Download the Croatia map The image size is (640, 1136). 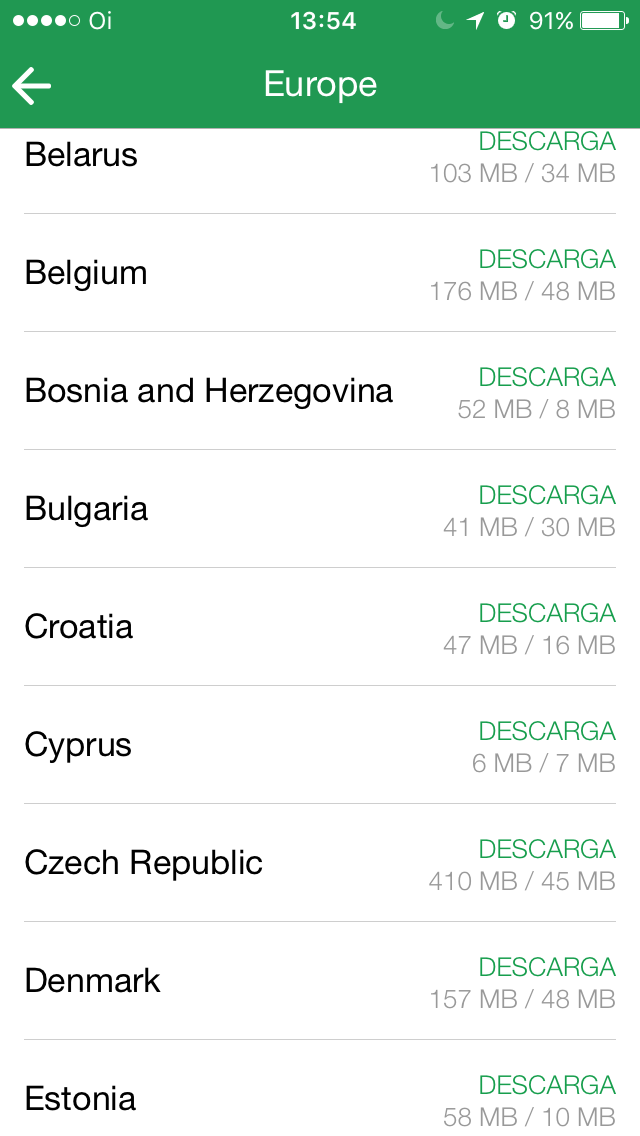click(x=546, y=613)
